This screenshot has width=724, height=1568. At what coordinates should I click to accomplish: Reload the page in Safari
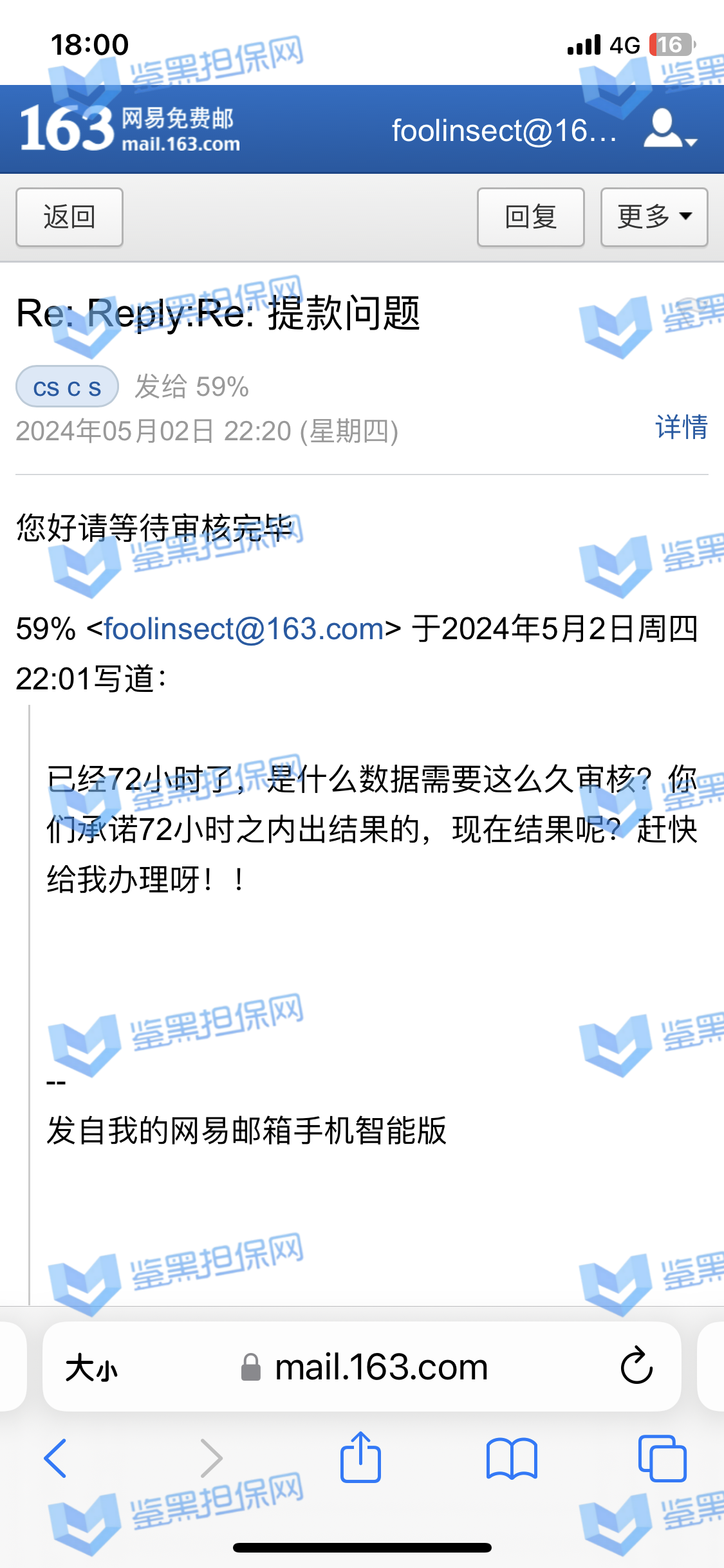pos(636,1366)
